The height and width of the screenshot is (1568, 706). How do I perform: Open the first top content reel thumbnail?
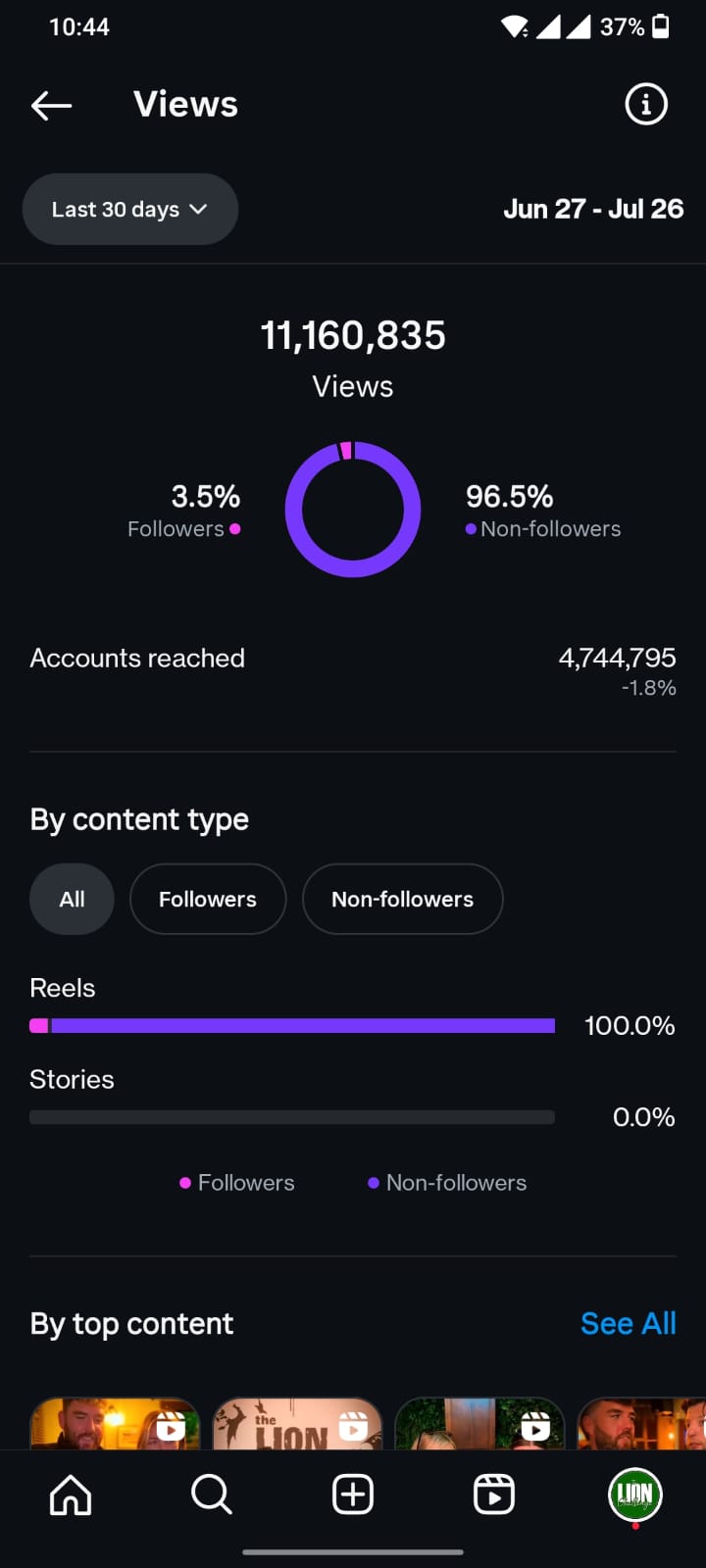click(115, 1424)
